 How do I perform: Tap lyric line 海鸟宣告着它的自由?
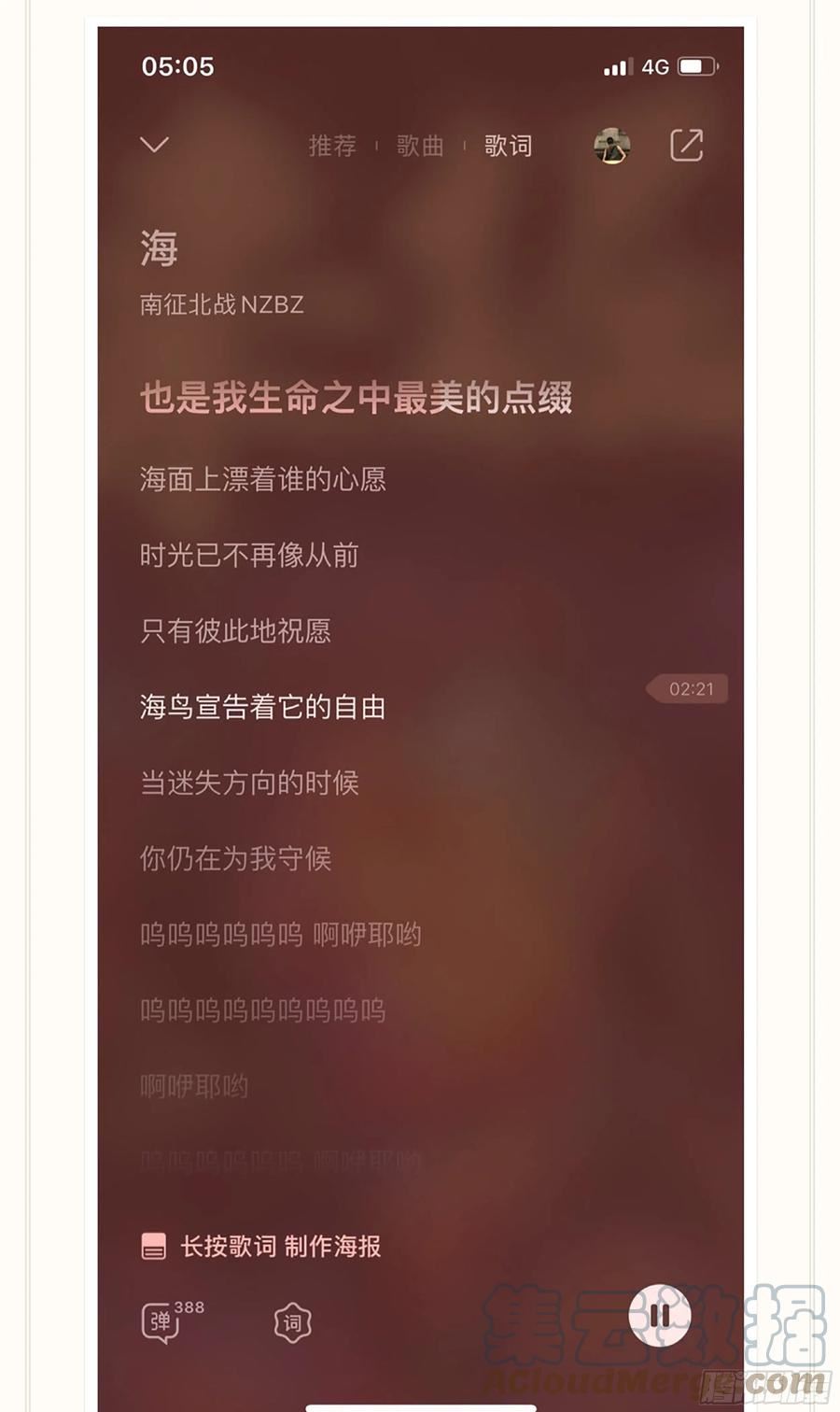(262, 707)
